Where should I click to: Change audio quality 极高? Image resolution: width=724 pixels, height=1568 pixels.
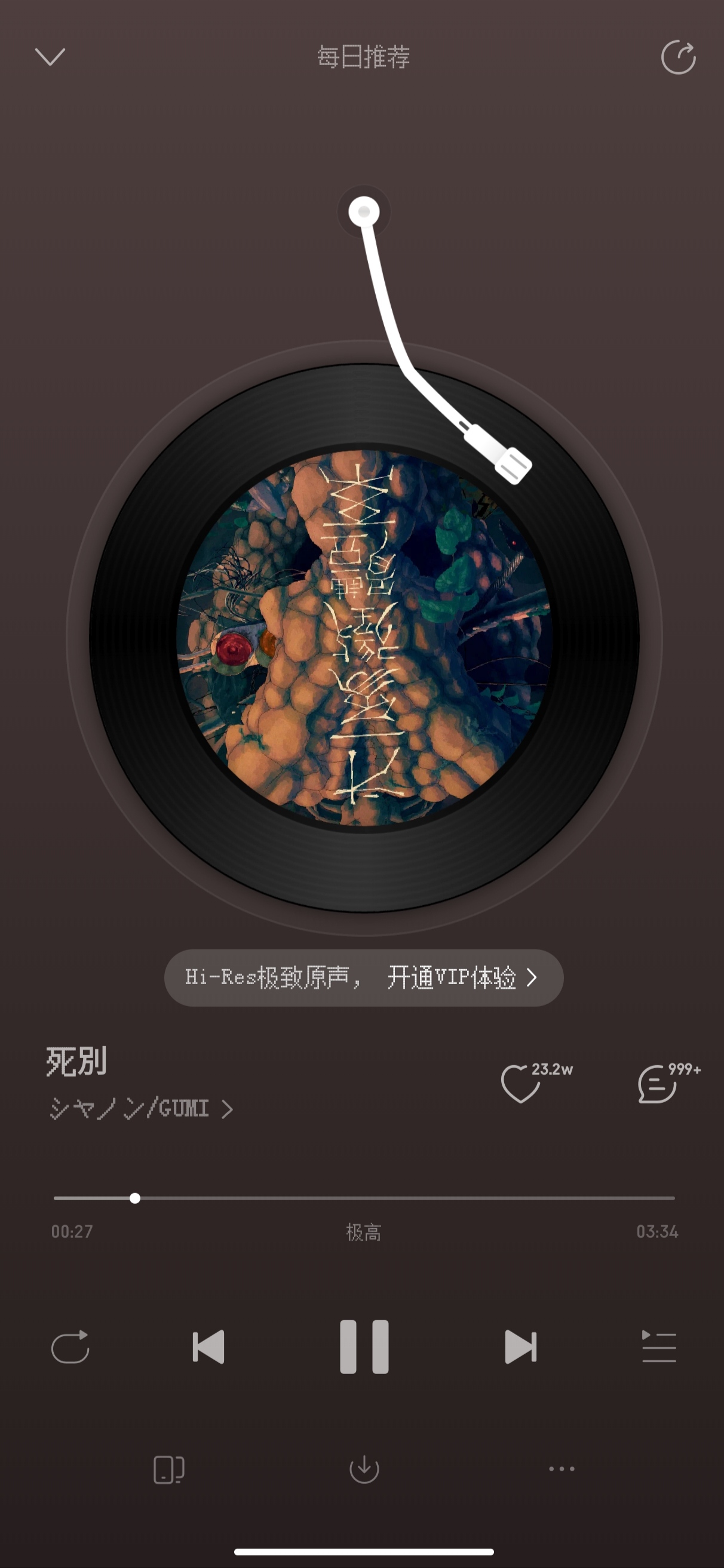(x=364, y=1232)
